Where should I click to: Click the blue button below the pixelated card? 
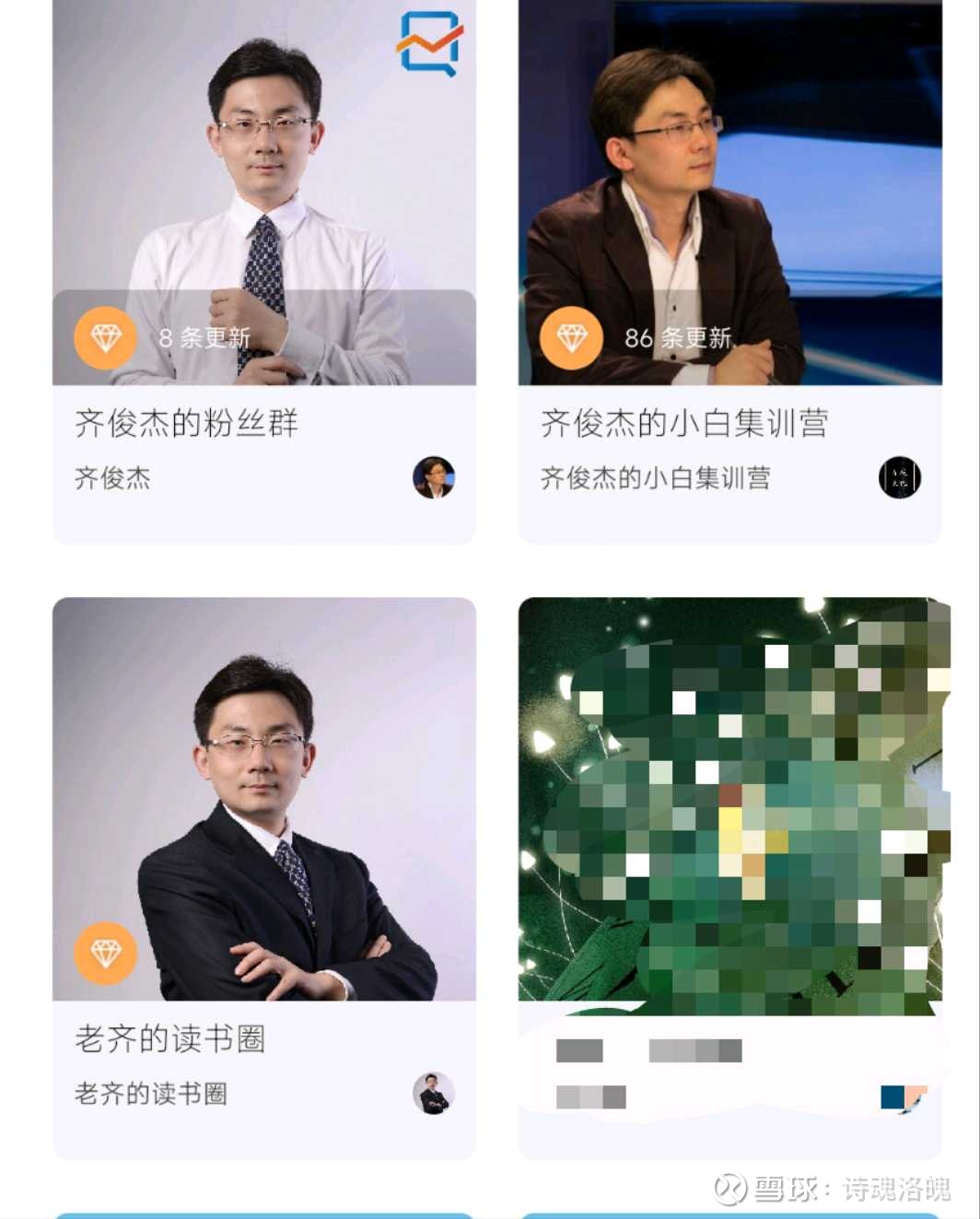[732, 1213]
